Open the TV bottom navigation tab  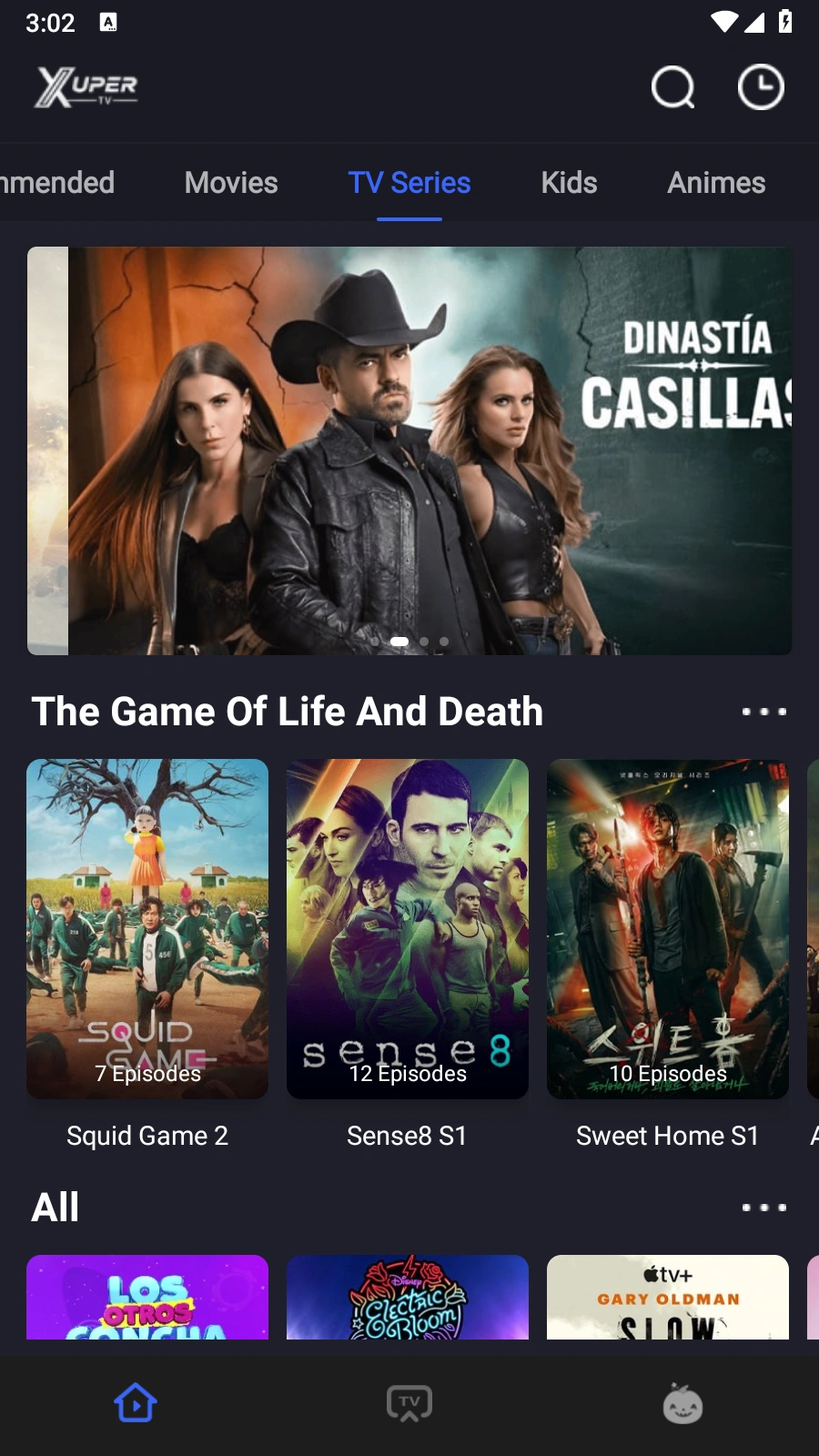(x=409, y=1403)
